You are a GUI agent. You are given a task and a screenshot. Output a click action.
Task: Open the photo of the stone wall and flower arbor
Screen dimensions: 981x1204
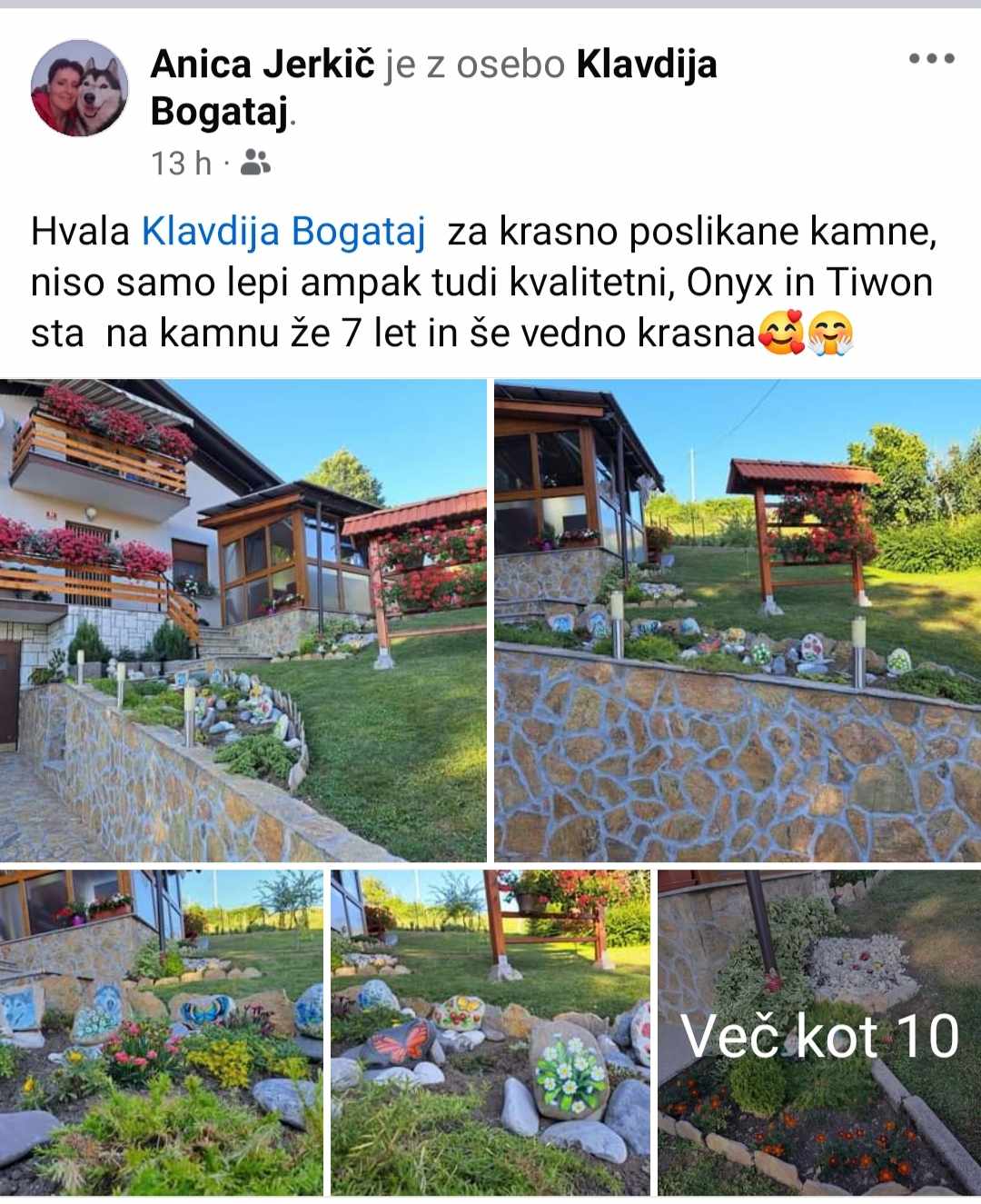point(737,620)
